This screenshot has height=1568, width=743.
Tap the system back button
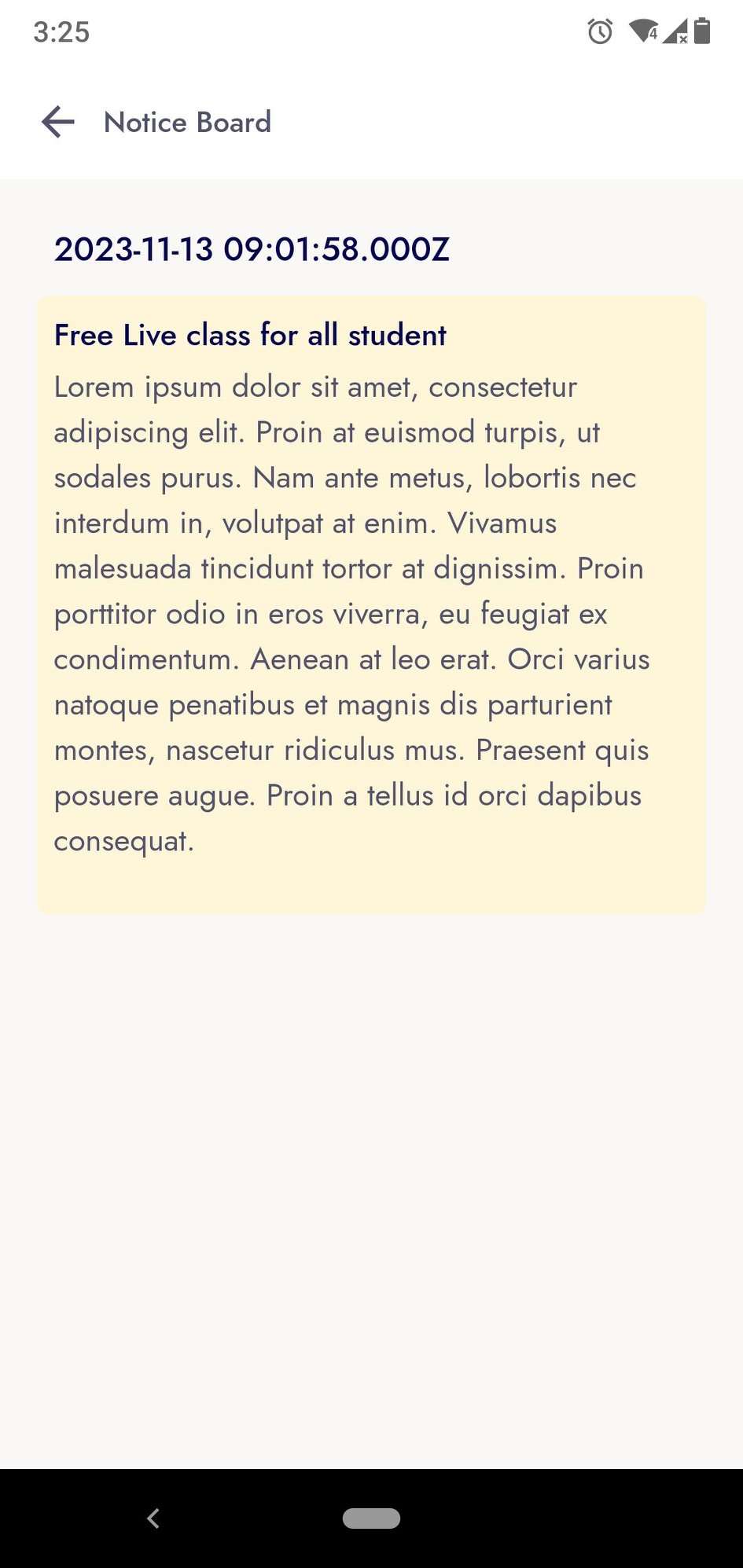pos(154,1518)
